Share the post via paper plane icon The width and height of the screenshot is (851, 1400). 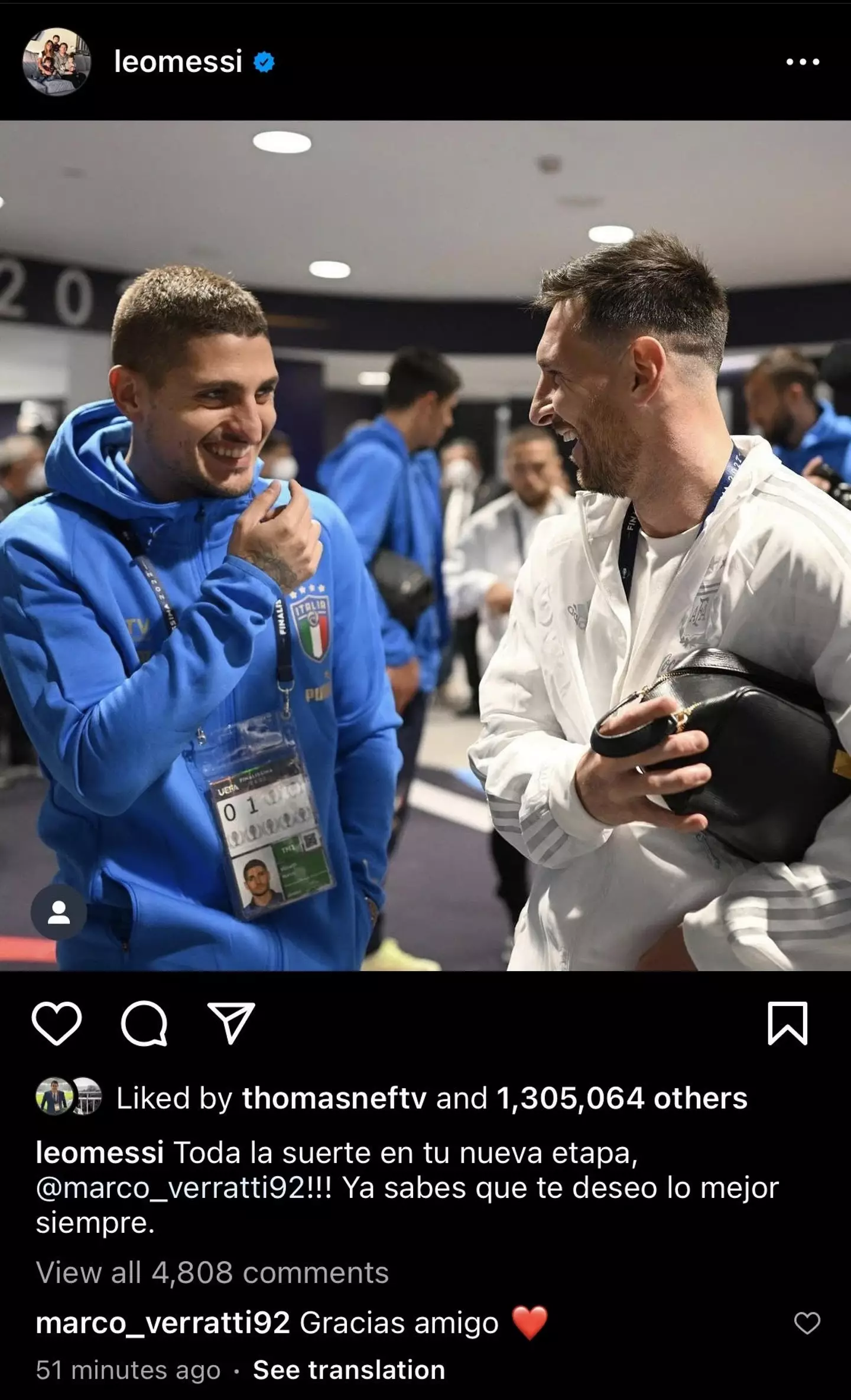(x=231, y=1024)
